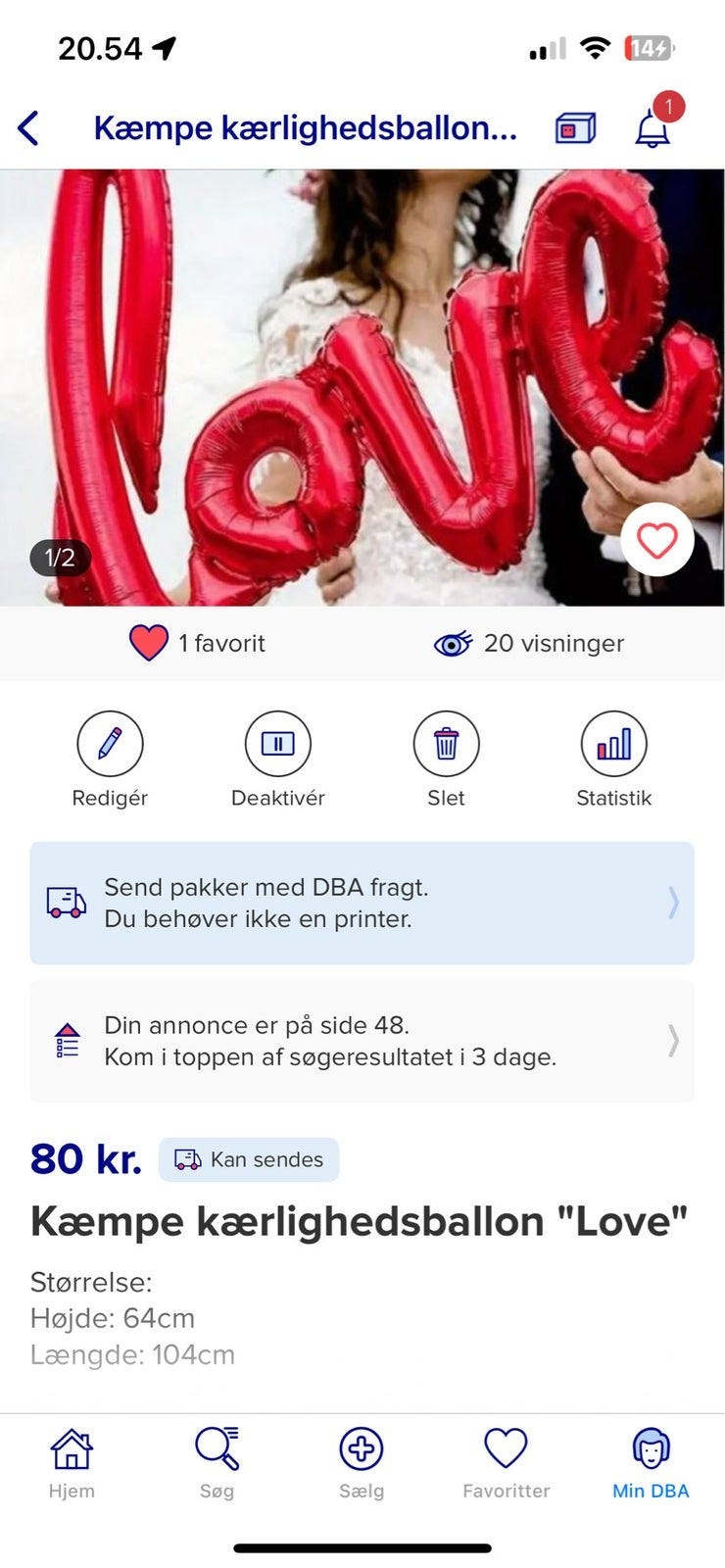Favorite this listing with heart button
Viewport: 725px width, 1568px height.
pyautogui.click(x=656, y=540)
